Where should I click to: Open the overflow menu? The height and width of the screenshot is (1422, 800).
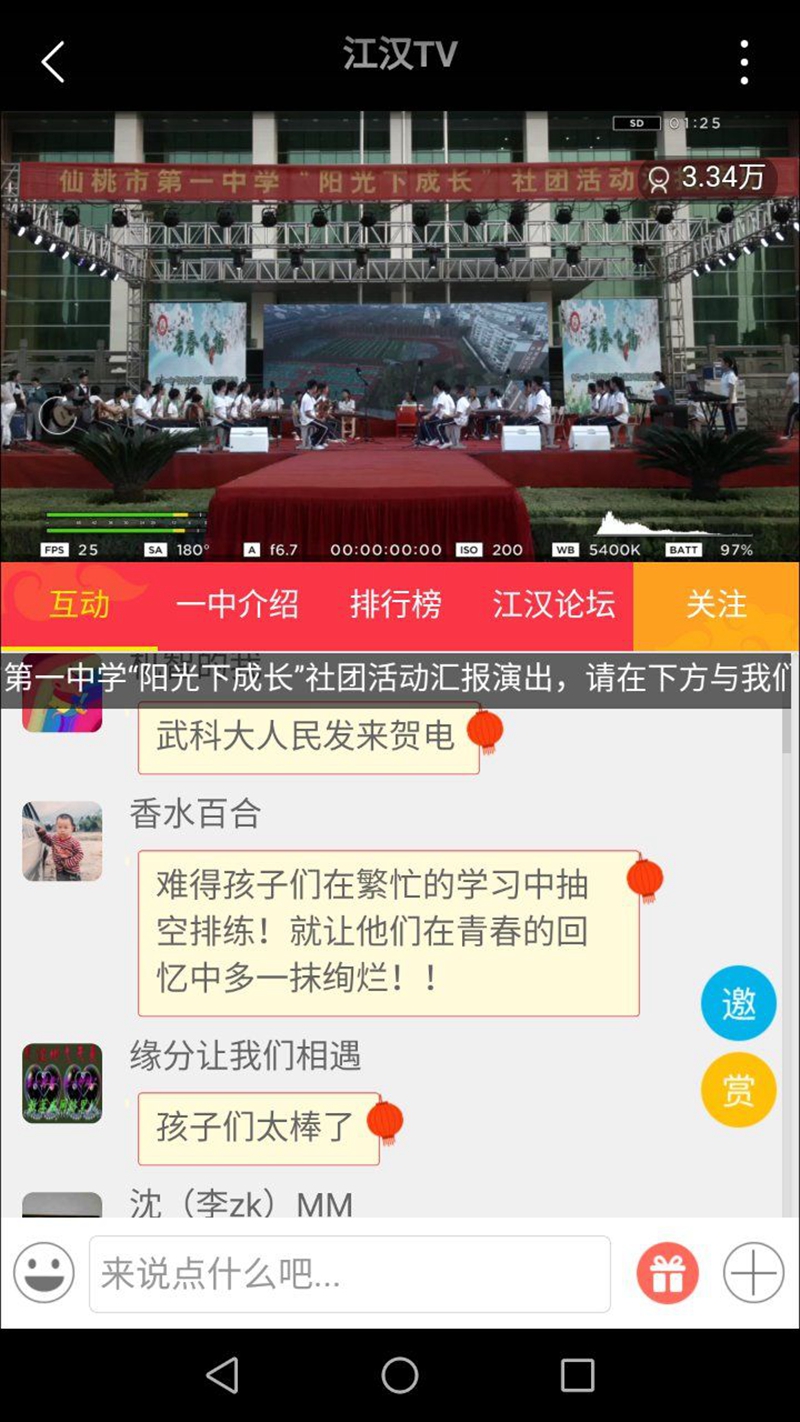pyautogui.click(x=744, y=62)
